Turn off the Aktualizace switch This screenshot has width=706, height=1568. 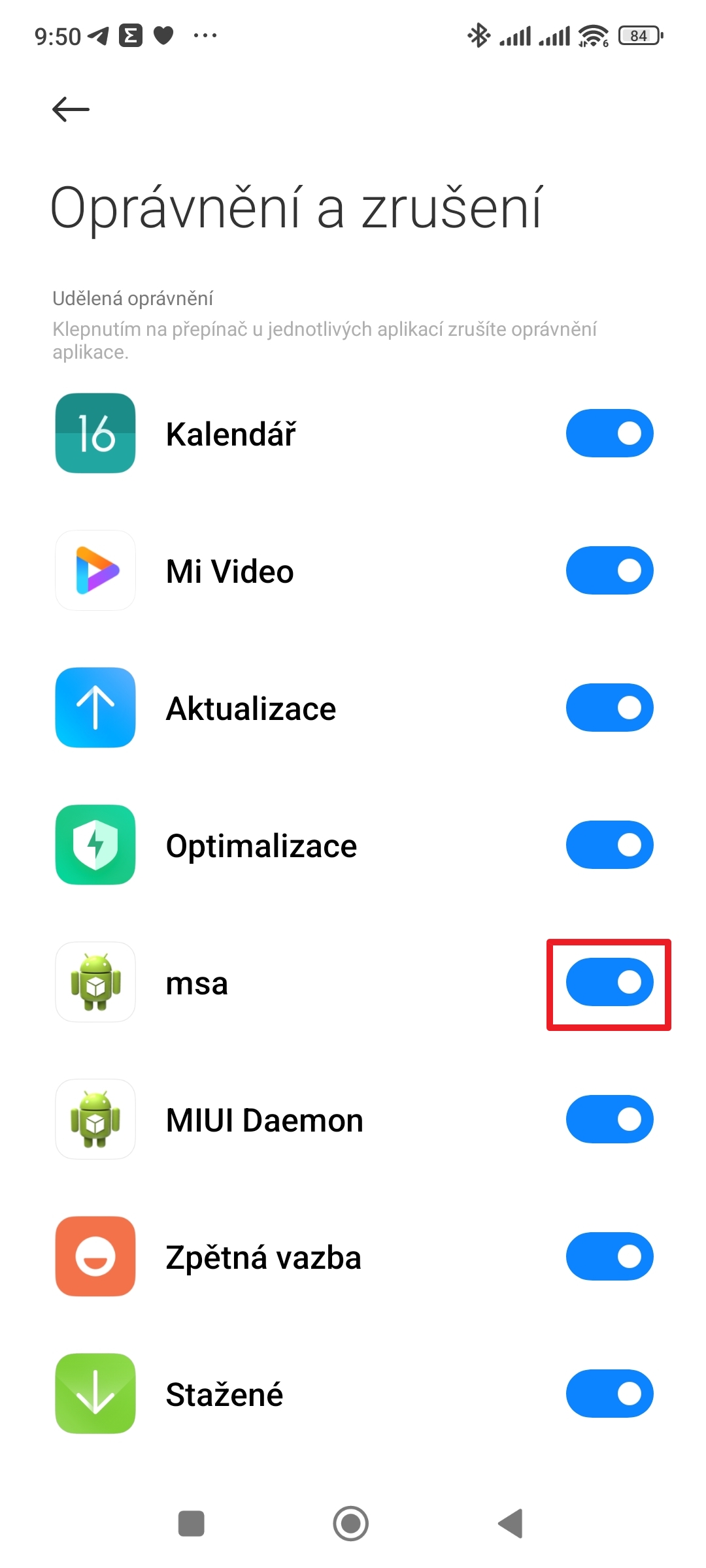(x=609, y=708)
